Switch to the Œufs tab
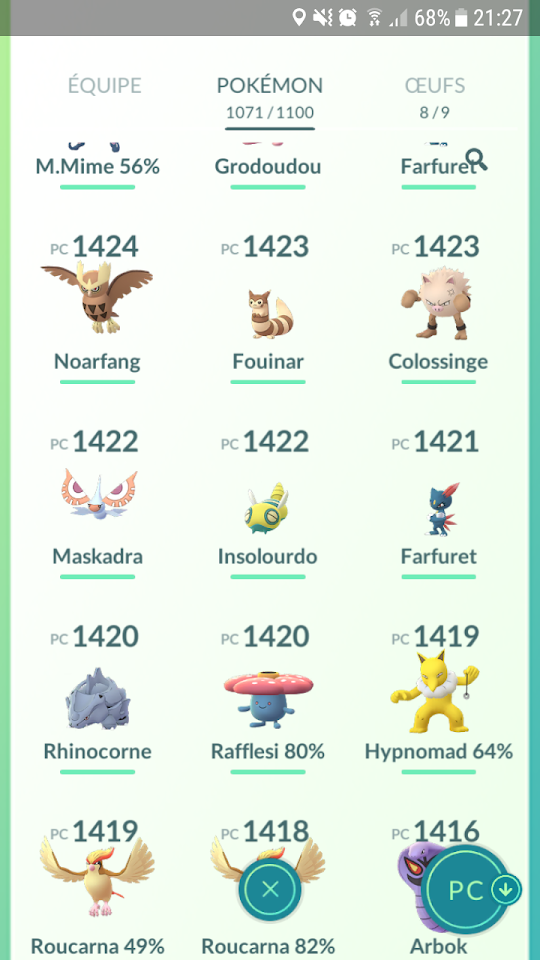540x960 pixels. pyautogui.click(x=435, y=95)
